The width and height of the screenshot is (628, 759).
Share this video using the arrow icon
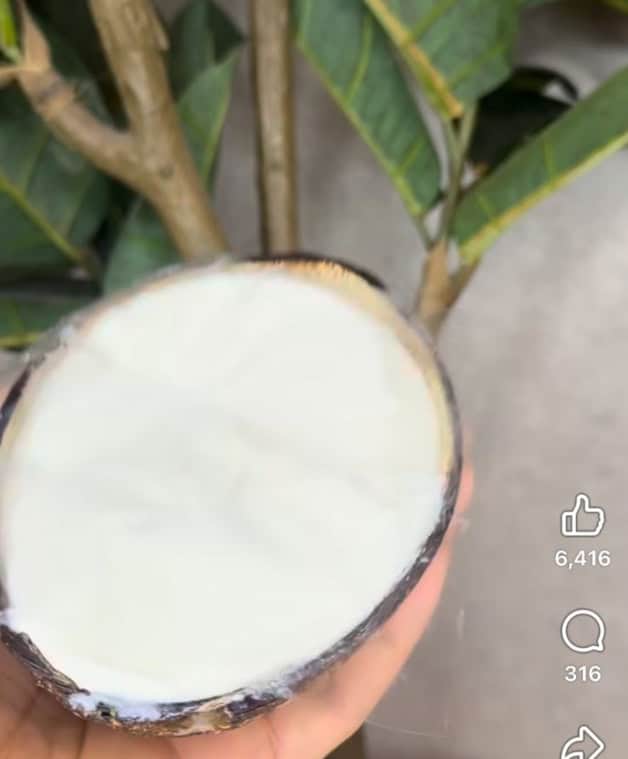[x=583, y=743]
